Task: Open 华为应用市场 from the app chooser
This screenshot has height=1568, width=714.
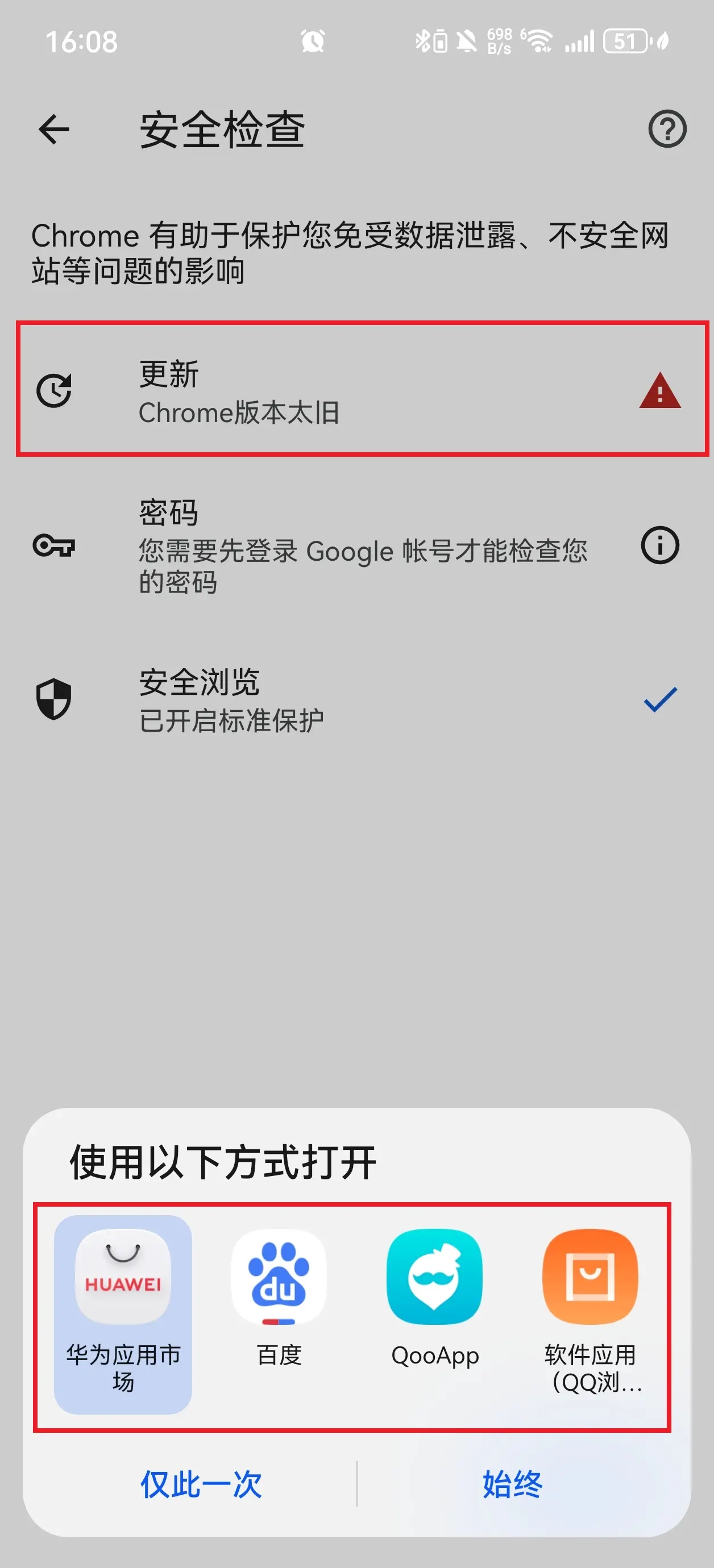Action: click(x=122, y=1277)
